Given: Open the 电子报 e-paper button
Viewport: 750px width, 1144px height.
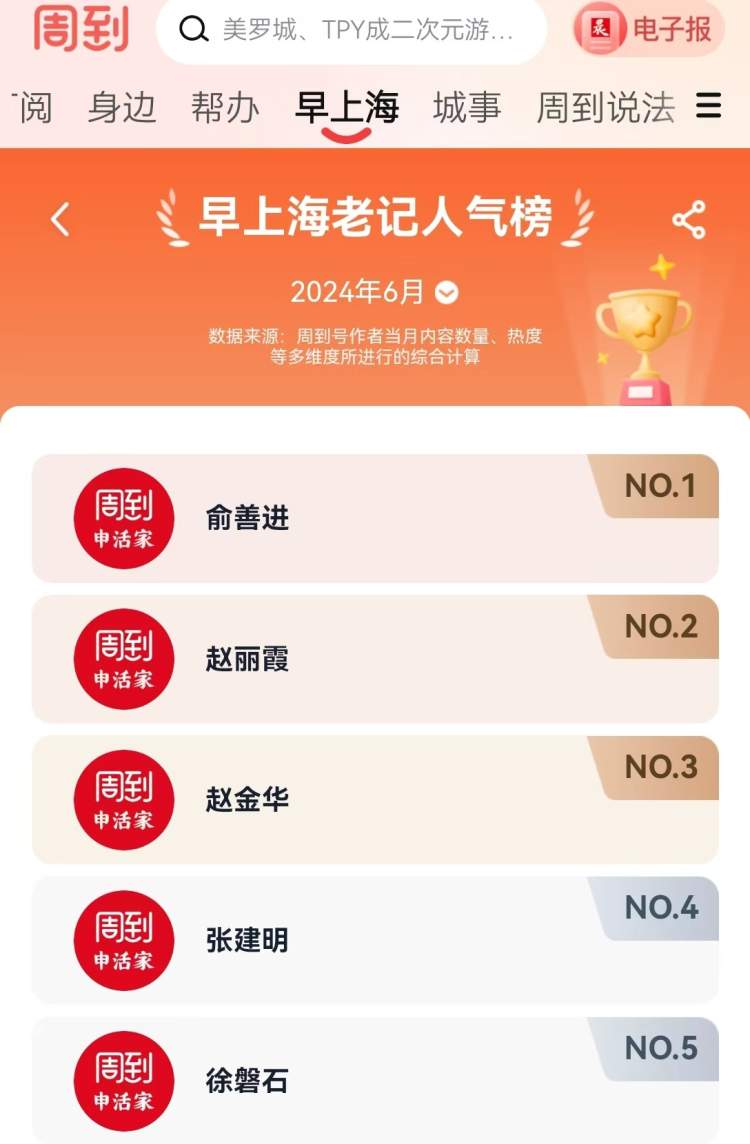Looking at the screenshot, I should pyautogui.click(x=648, y=30).
